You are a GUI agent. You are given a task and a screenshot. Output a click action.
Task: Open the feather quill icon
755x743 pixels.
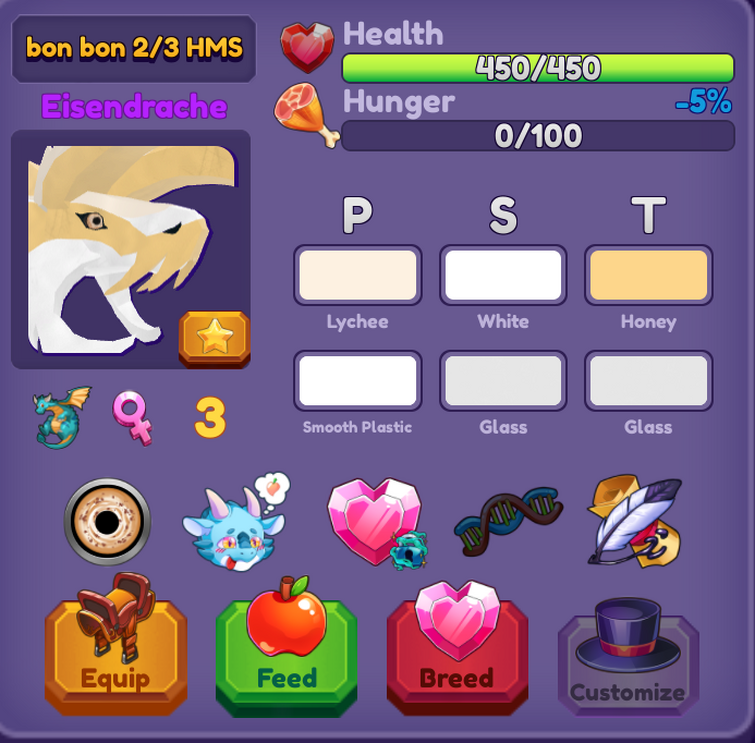[x=633, y=519]
